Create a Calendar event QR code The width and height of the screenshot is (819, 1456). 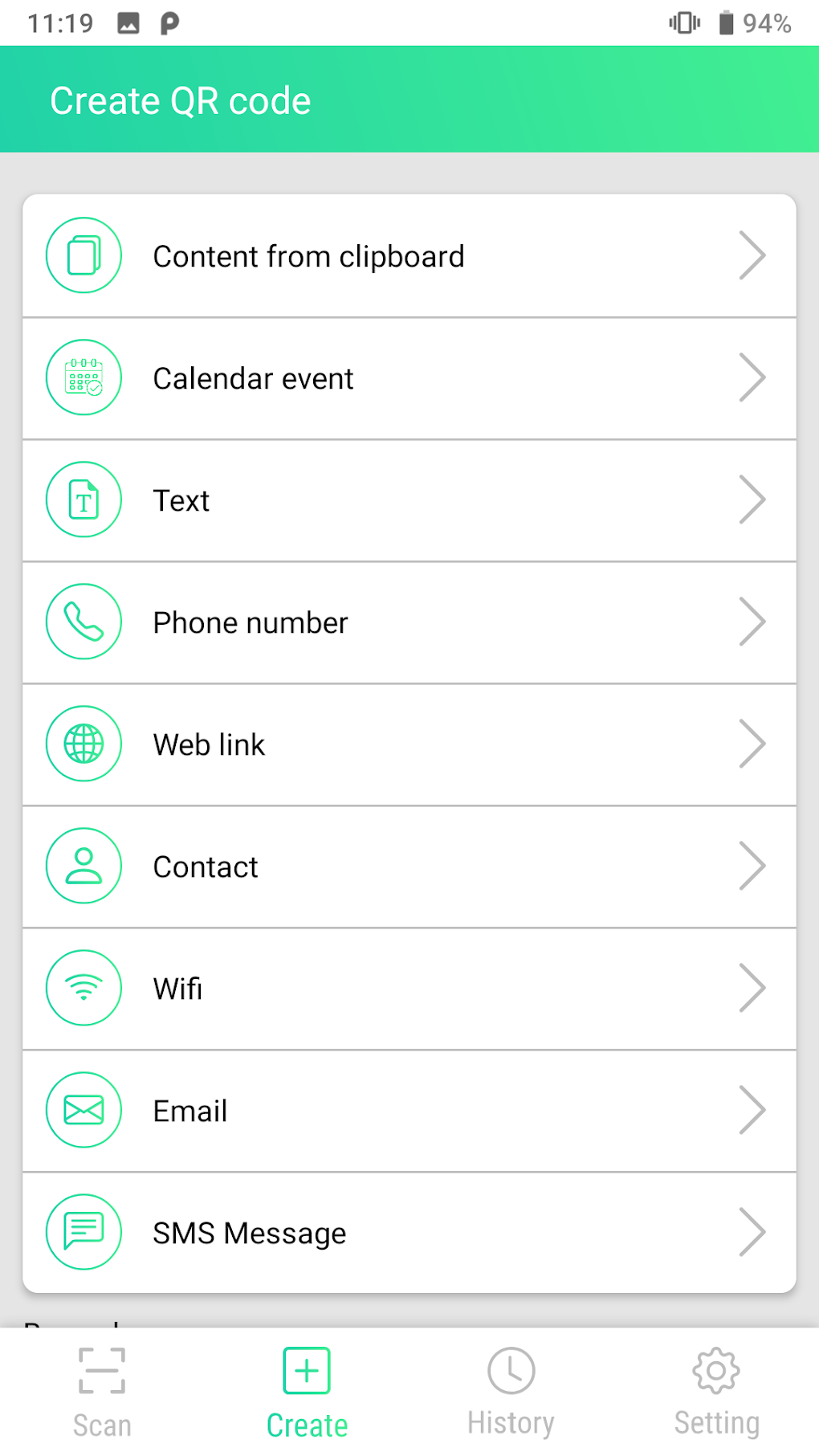408,378
